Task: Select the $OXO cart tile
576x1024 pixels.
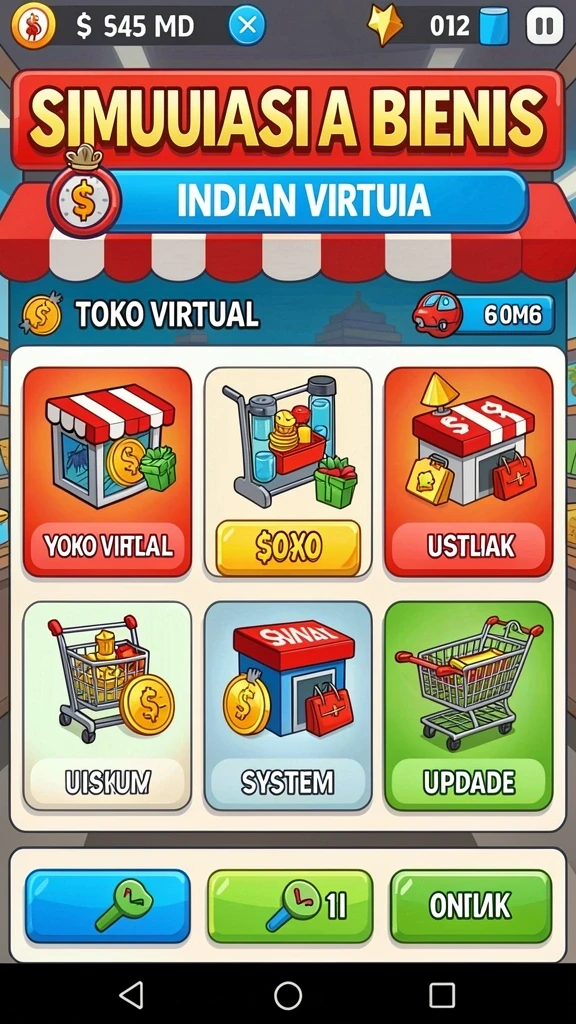Action: [x=288, y=472]
